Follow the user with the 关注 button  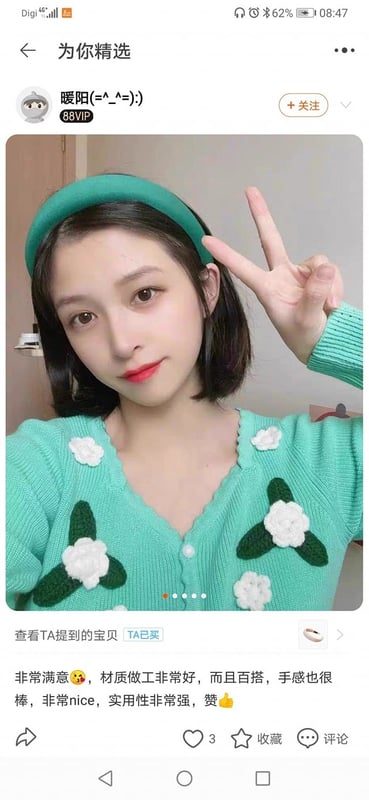click(303, 106)
